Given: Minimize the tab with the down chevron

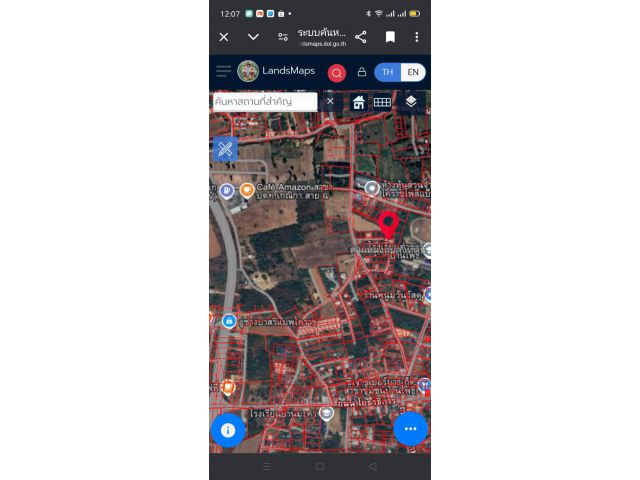Looking at the screenshot, I should click(x=253, y=37).
